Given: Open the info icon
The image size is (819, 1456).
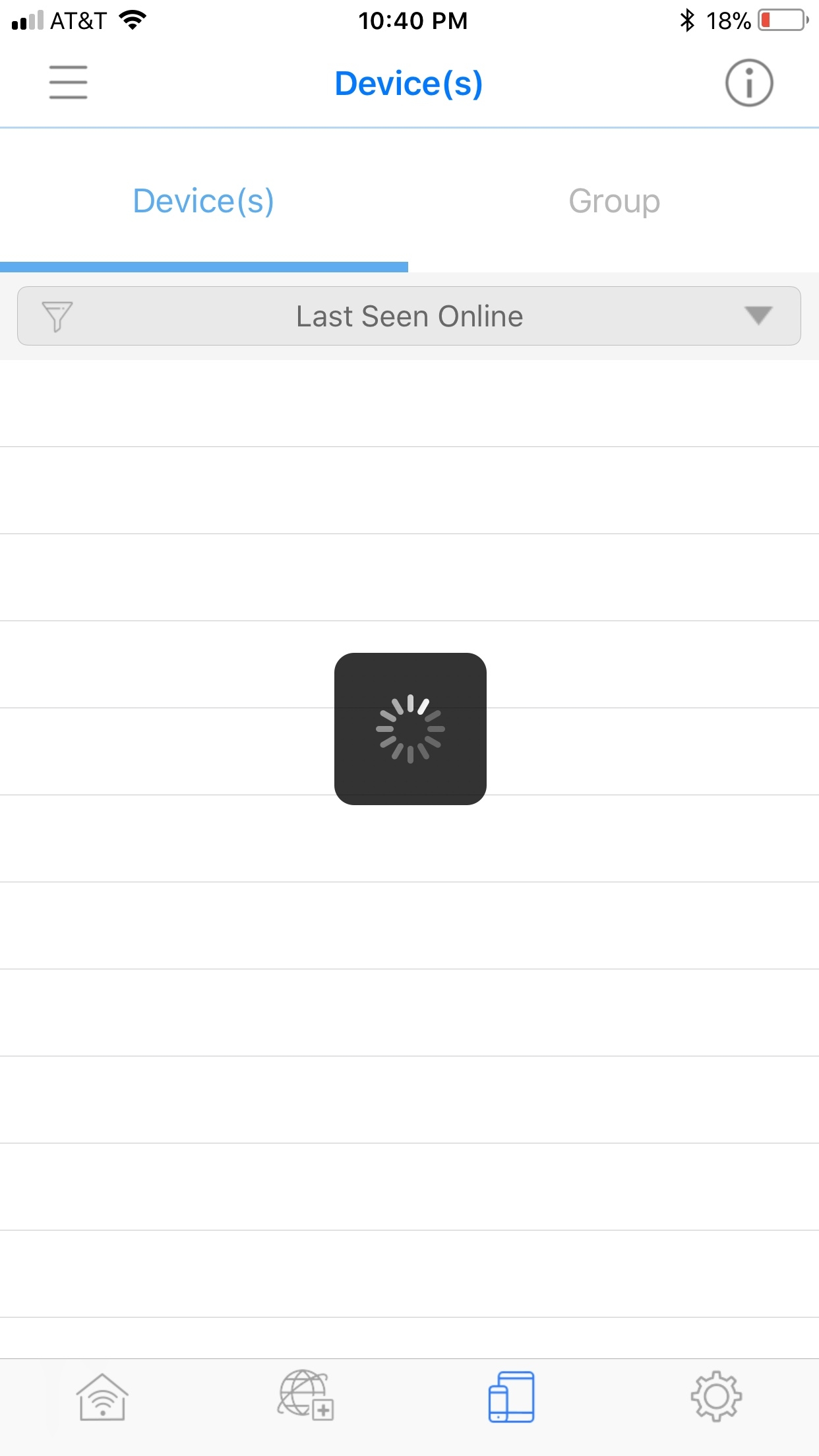Looking at the screenshot, I should [749, 83].
